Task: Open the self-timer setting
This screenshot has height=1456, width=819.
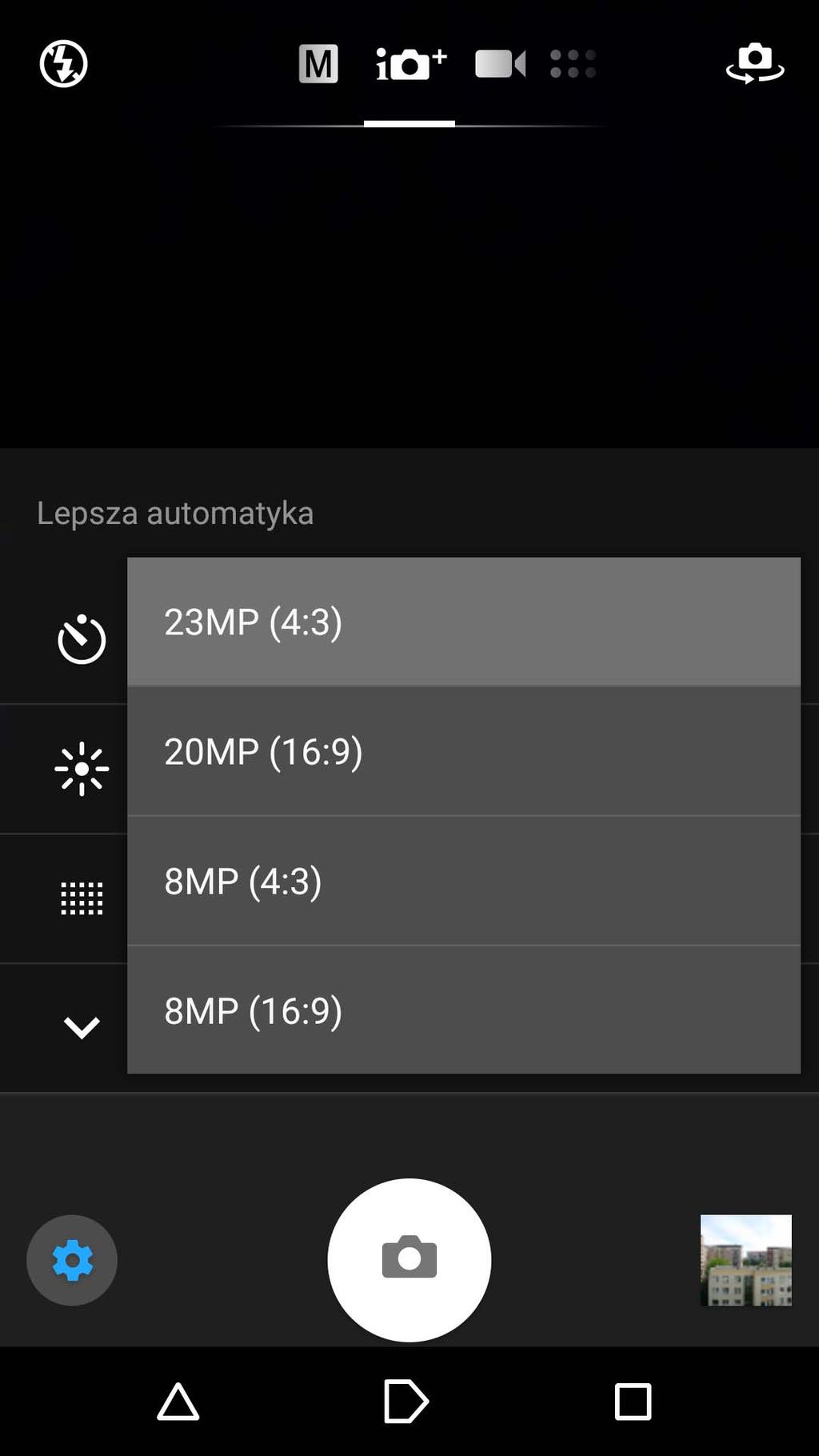Action: [x=82, y=639]
